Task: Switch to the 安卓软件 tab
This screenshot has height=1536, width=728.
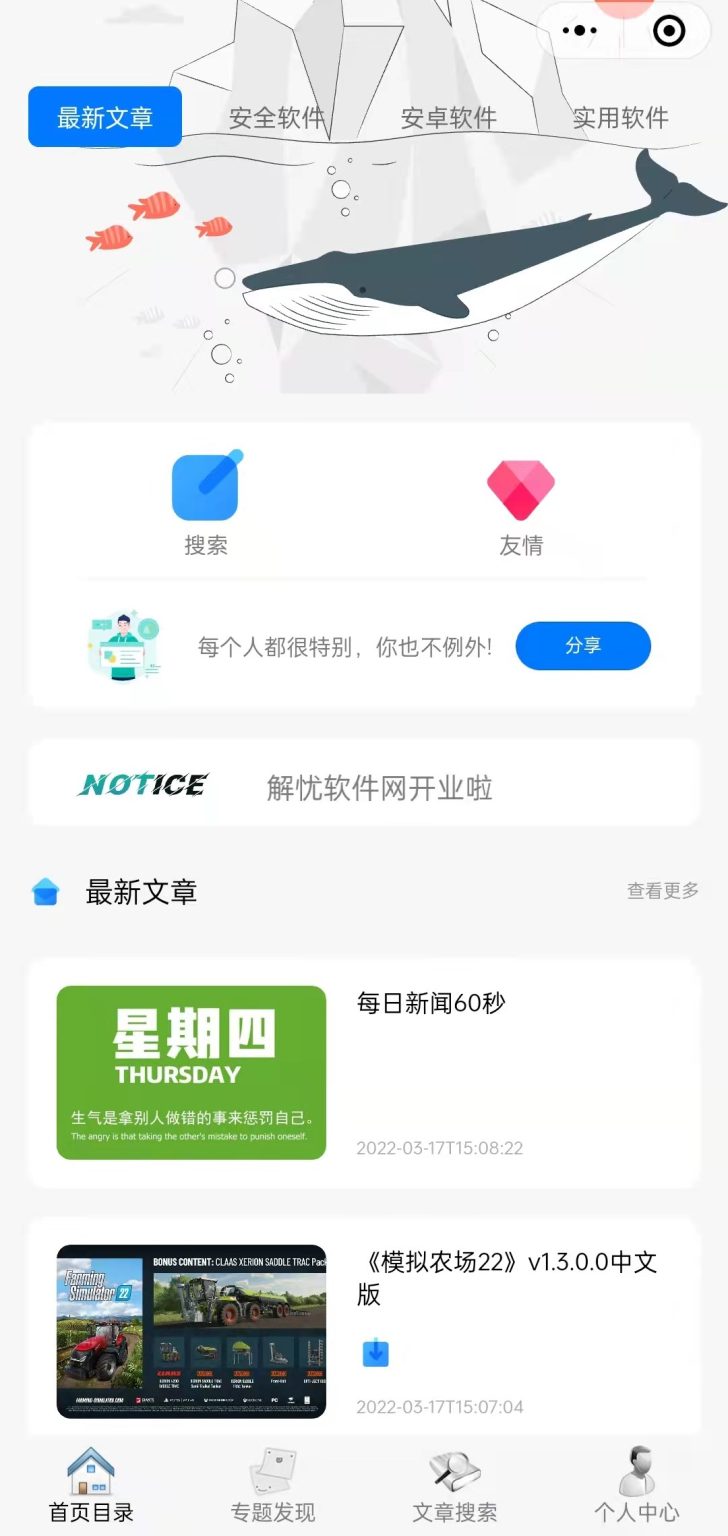Action: pyautogui.click(x=449, y=118)
